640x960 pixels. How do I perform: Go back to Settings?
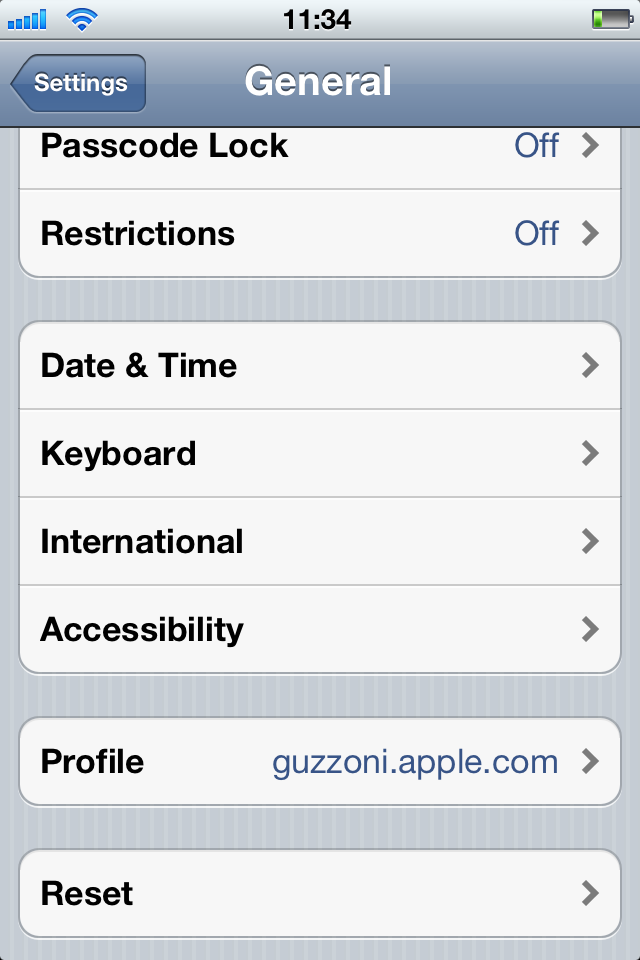(80, 83)
